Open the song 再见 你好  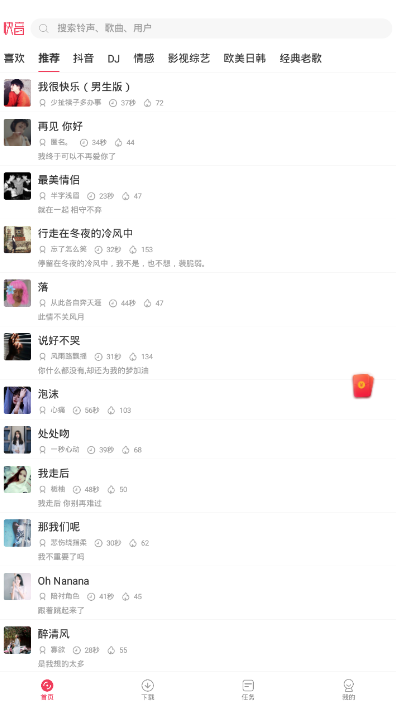click(x=198, y=139)
